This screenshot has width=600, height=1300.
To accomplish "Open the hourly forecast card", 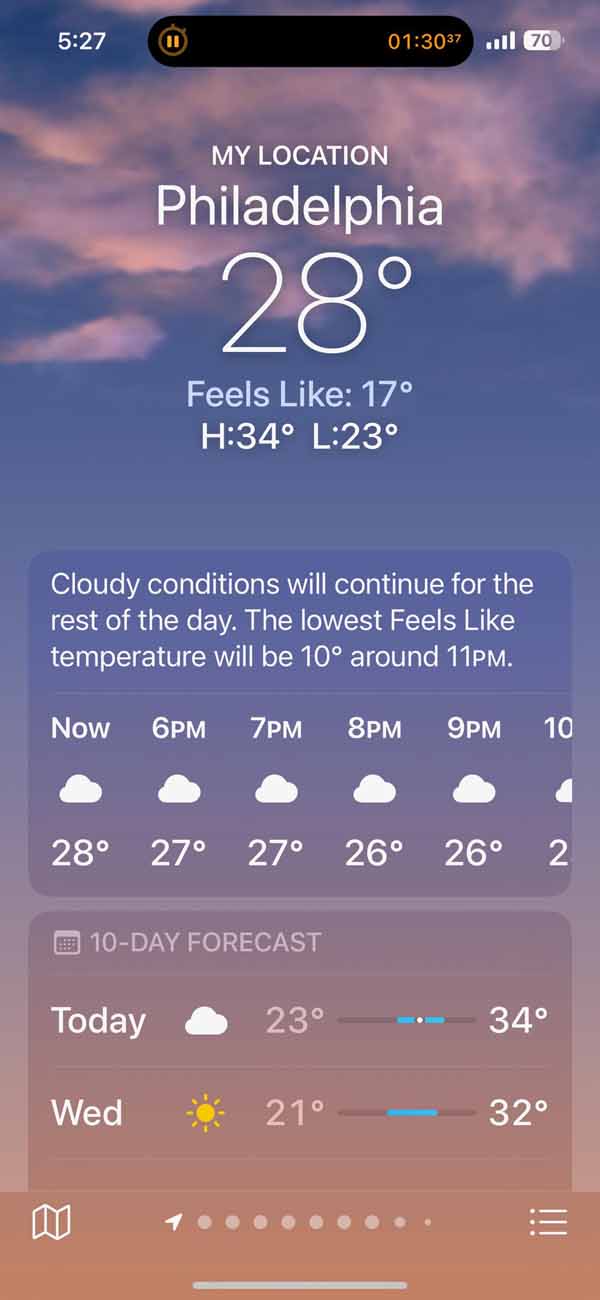I will [300, 790].
